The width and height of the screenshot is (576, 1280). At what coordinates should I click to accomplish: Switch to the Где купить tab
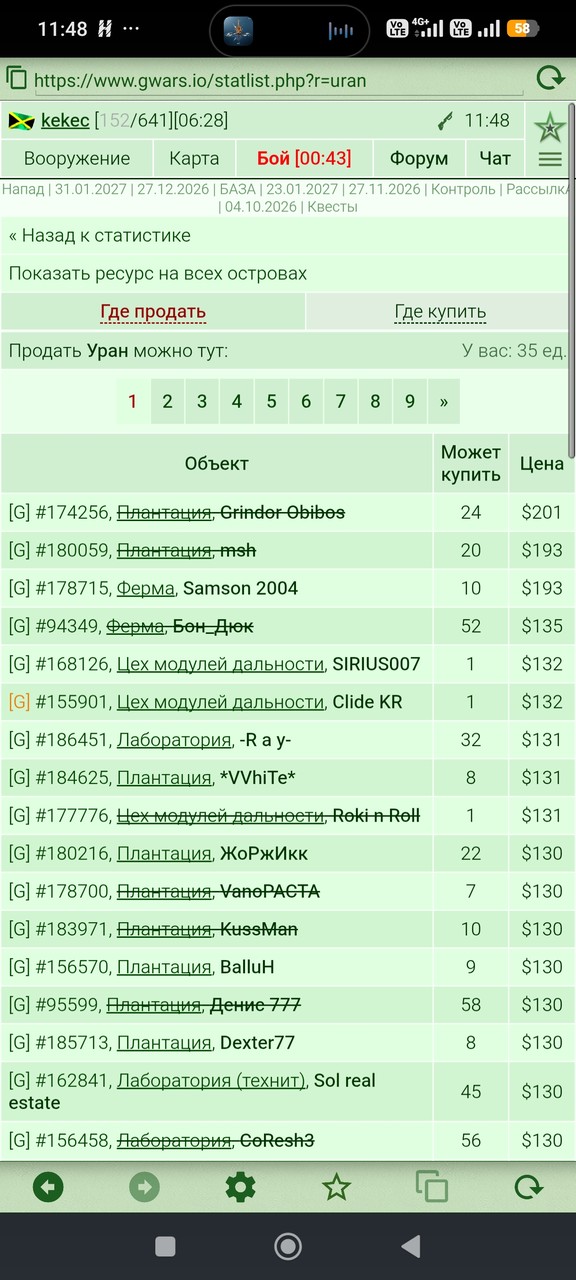[x=440, y=311]
